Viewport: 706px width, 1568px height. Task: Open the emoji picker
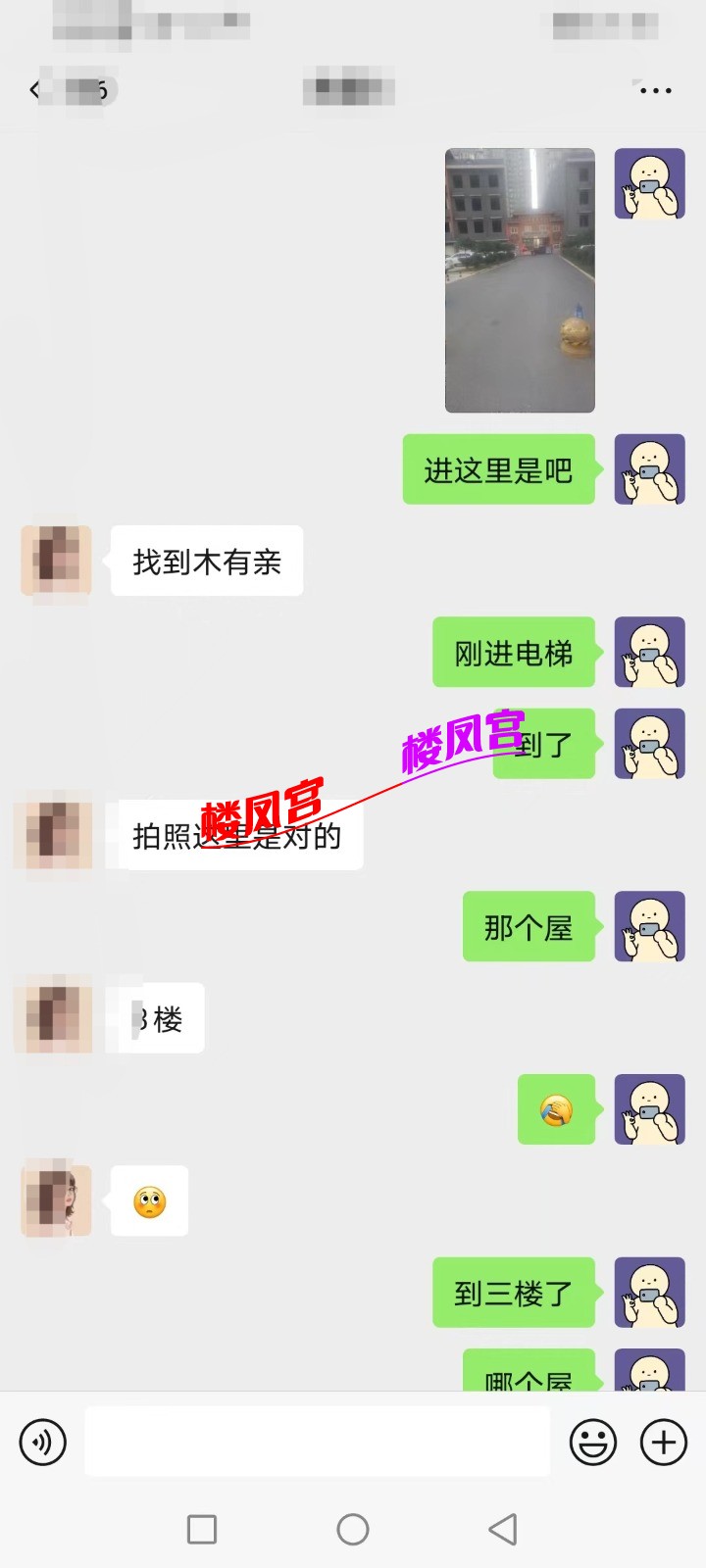click(x=593, y=1442)
